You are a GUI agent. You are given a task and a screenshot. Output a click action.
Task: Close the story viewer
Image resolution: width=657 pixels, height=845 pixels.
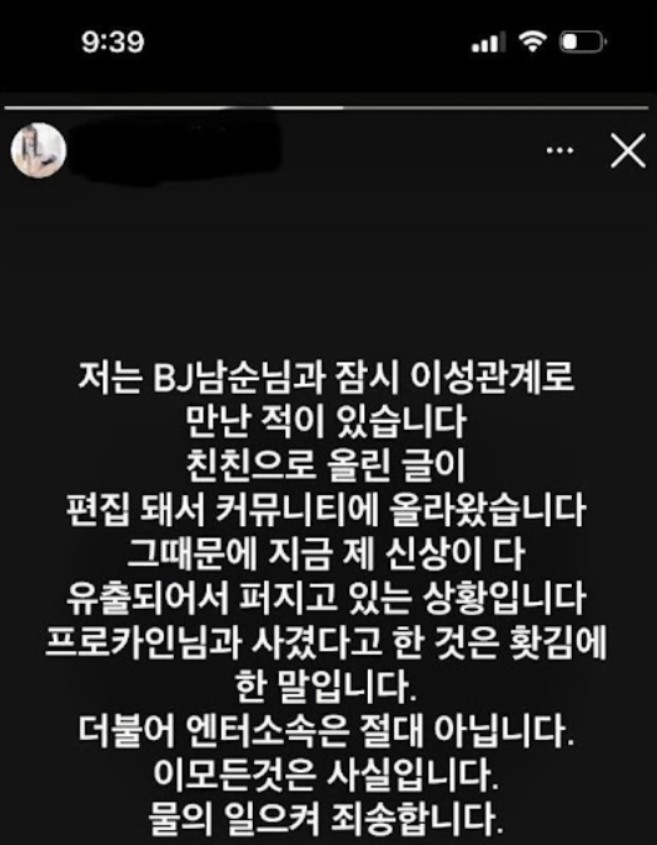tap(627, 151)
